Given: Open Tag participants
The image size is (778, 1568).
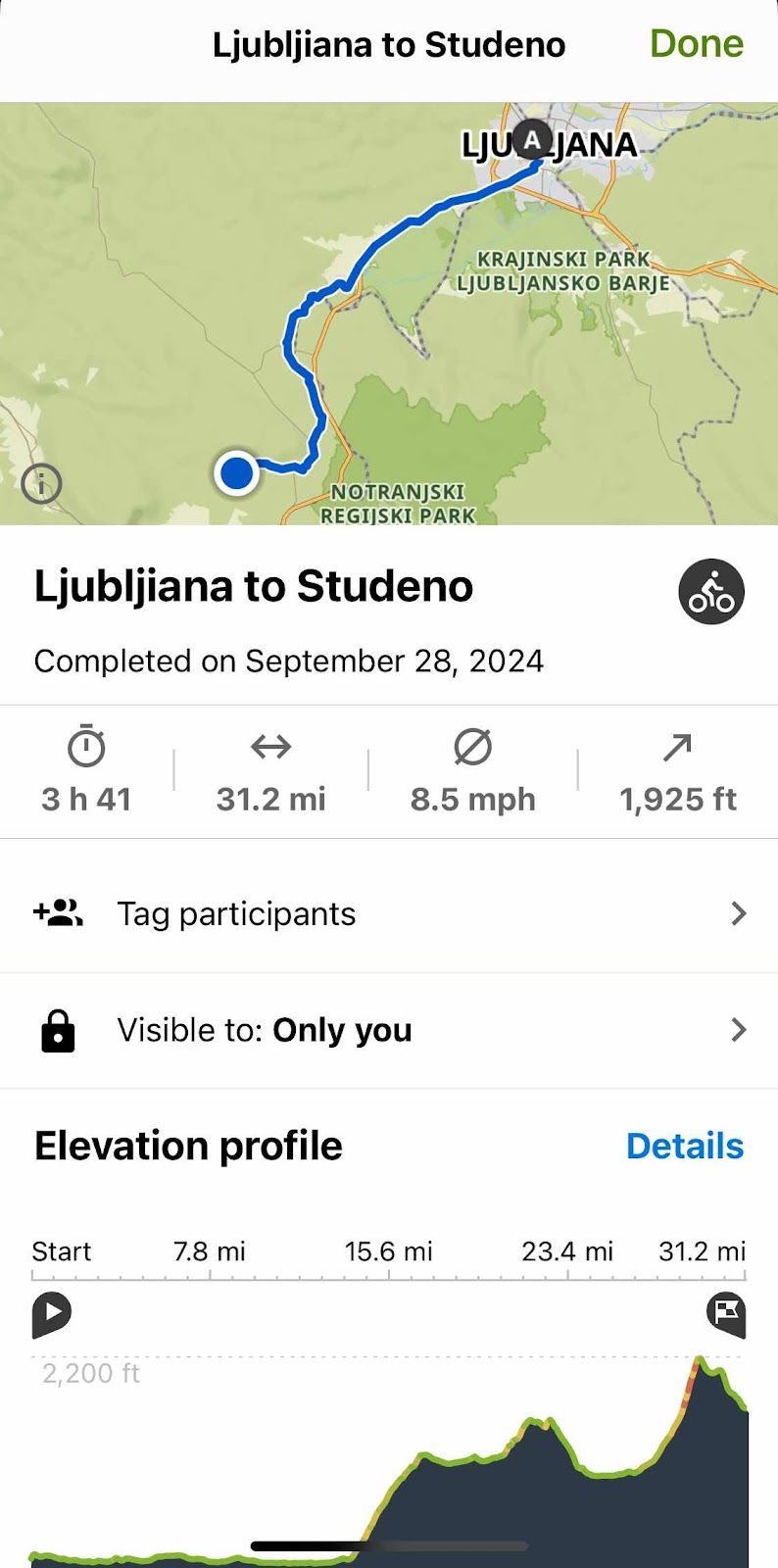Looking at the screenshot, I should point(389,913).
